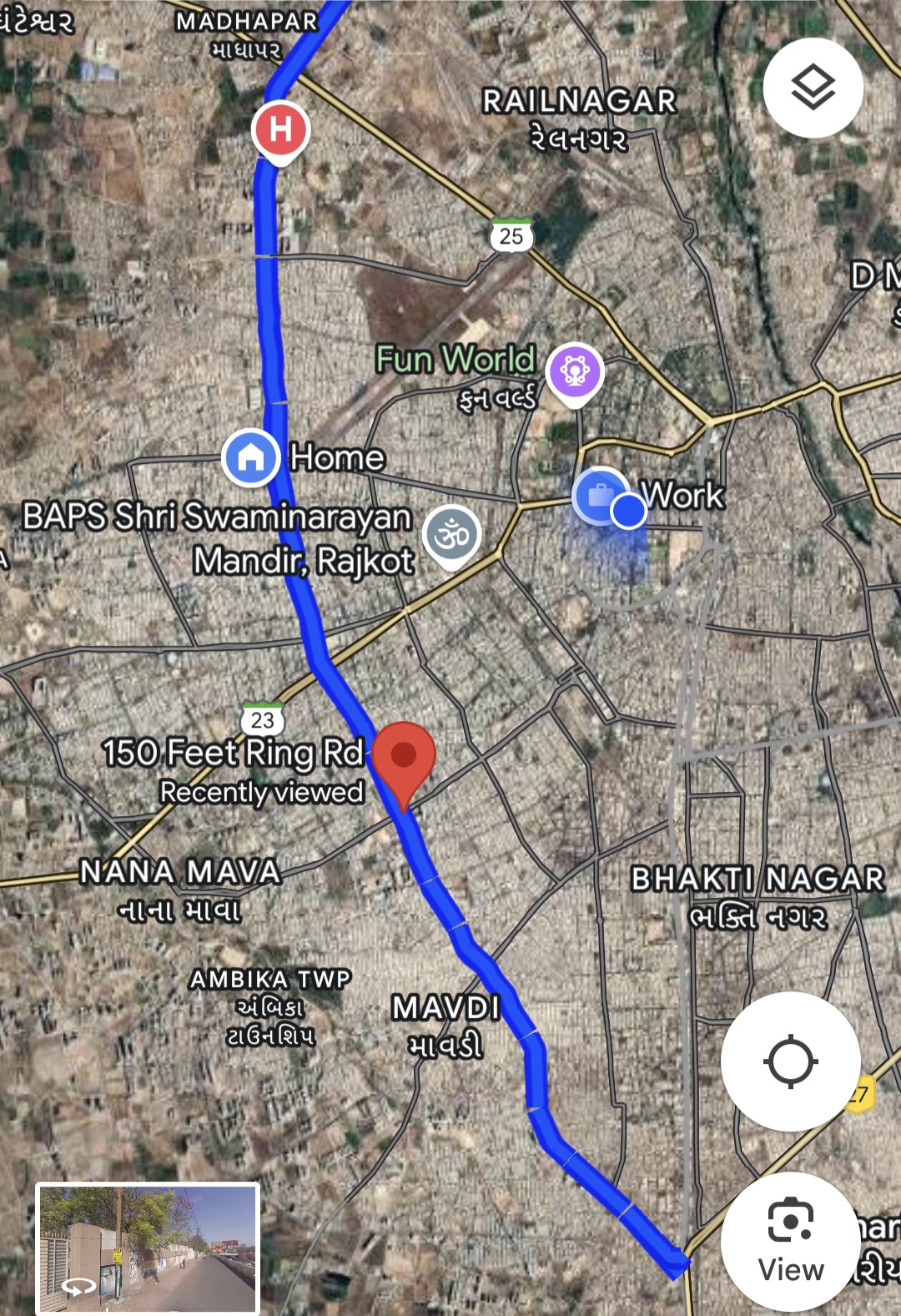Open the Street View preview thumbnail
901x1316 pixels.
[x=148, y=1248]
